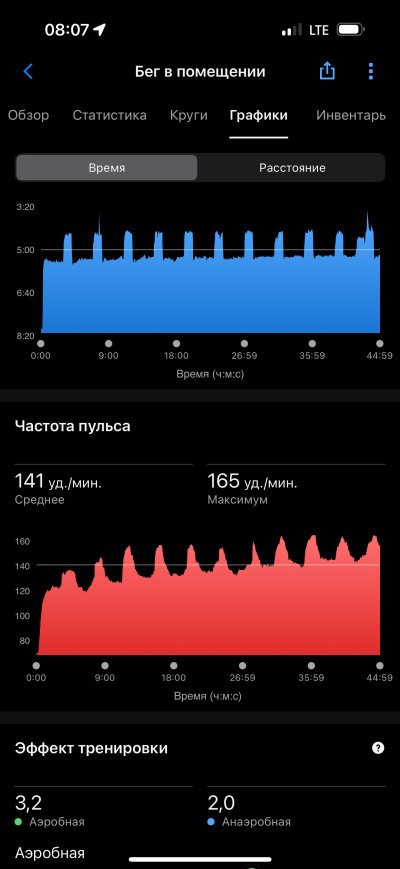400x869 pixels.
Task: Select the Время segment for charts
Action: 106,168
